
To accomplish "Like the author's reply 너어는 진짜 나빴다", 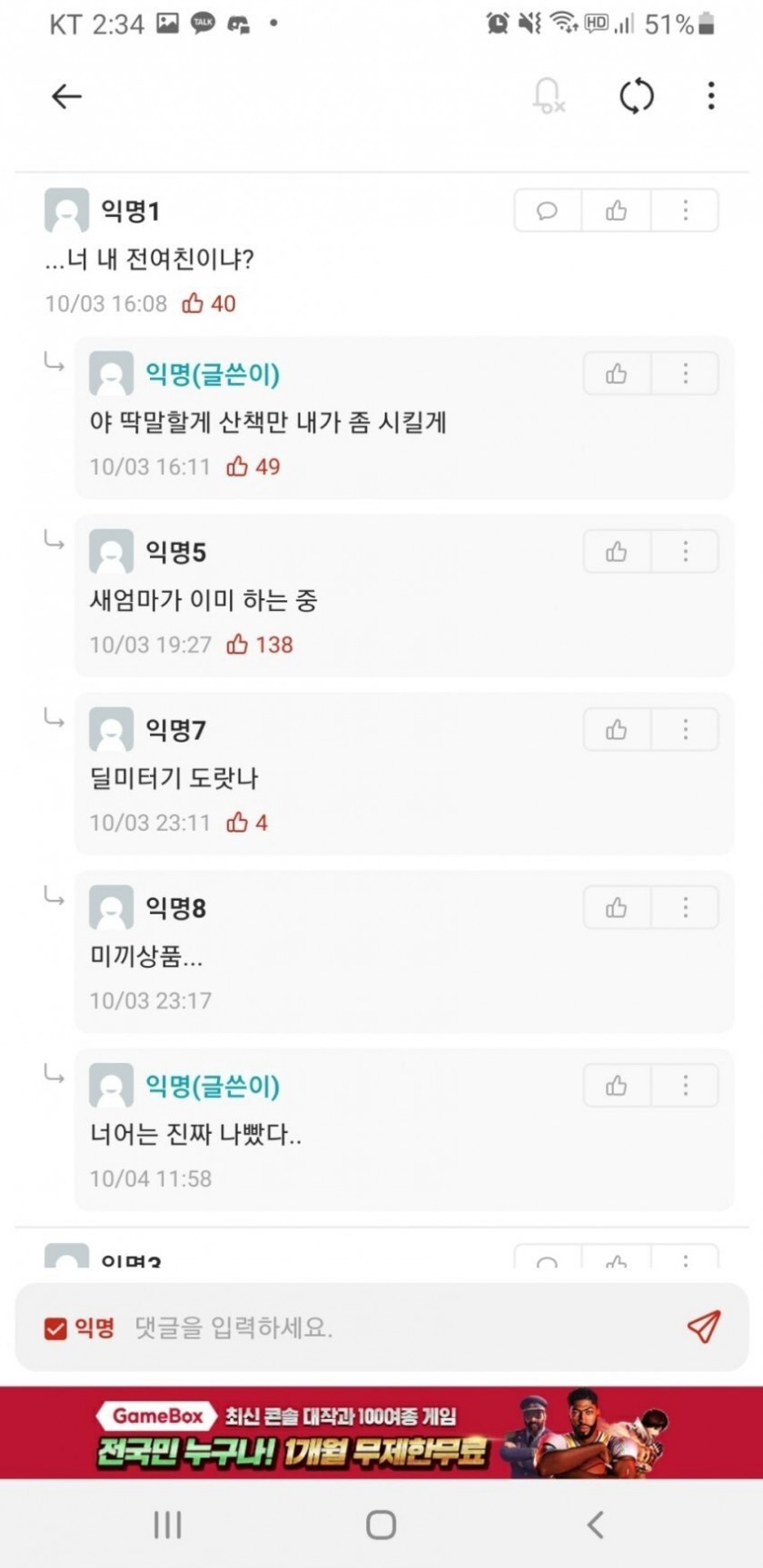I will click(617, 1085).
